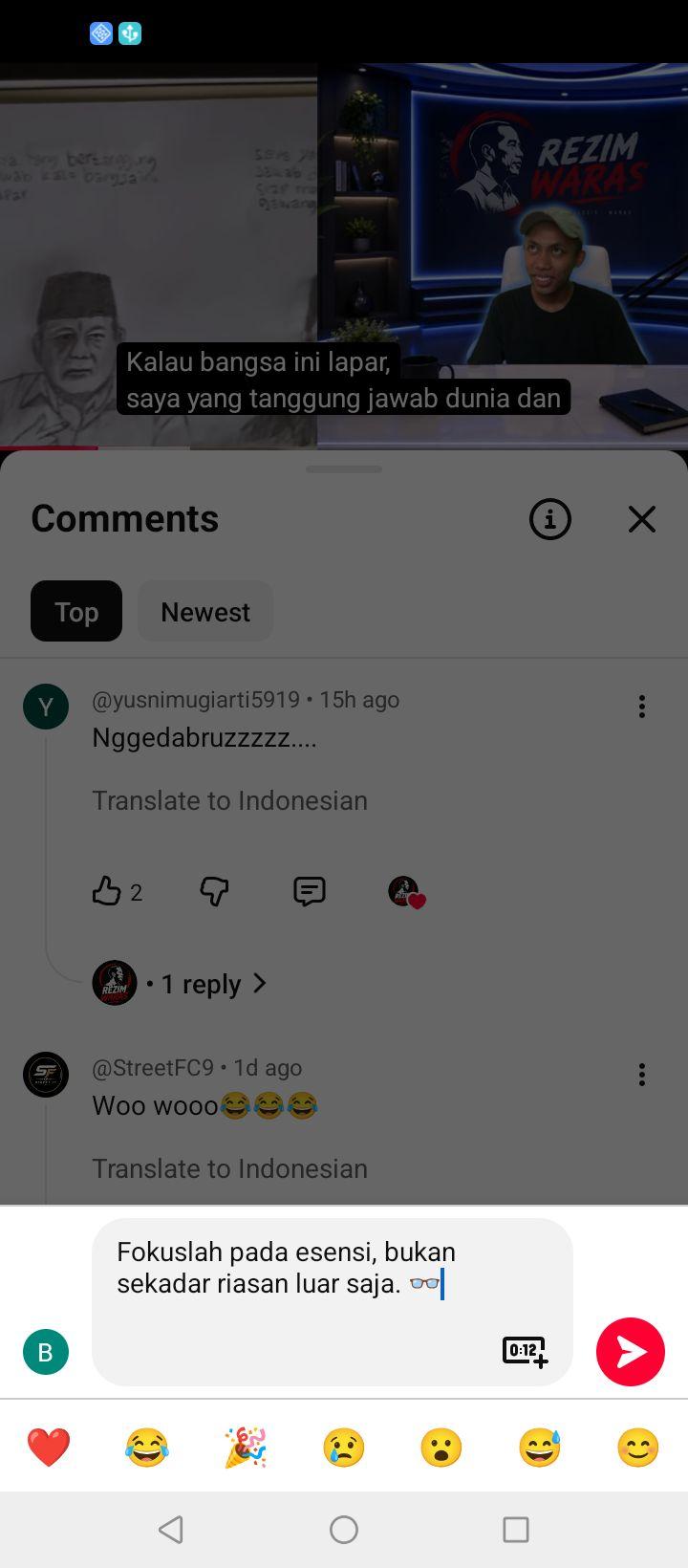Tap the comment text field

point(333,1301)
